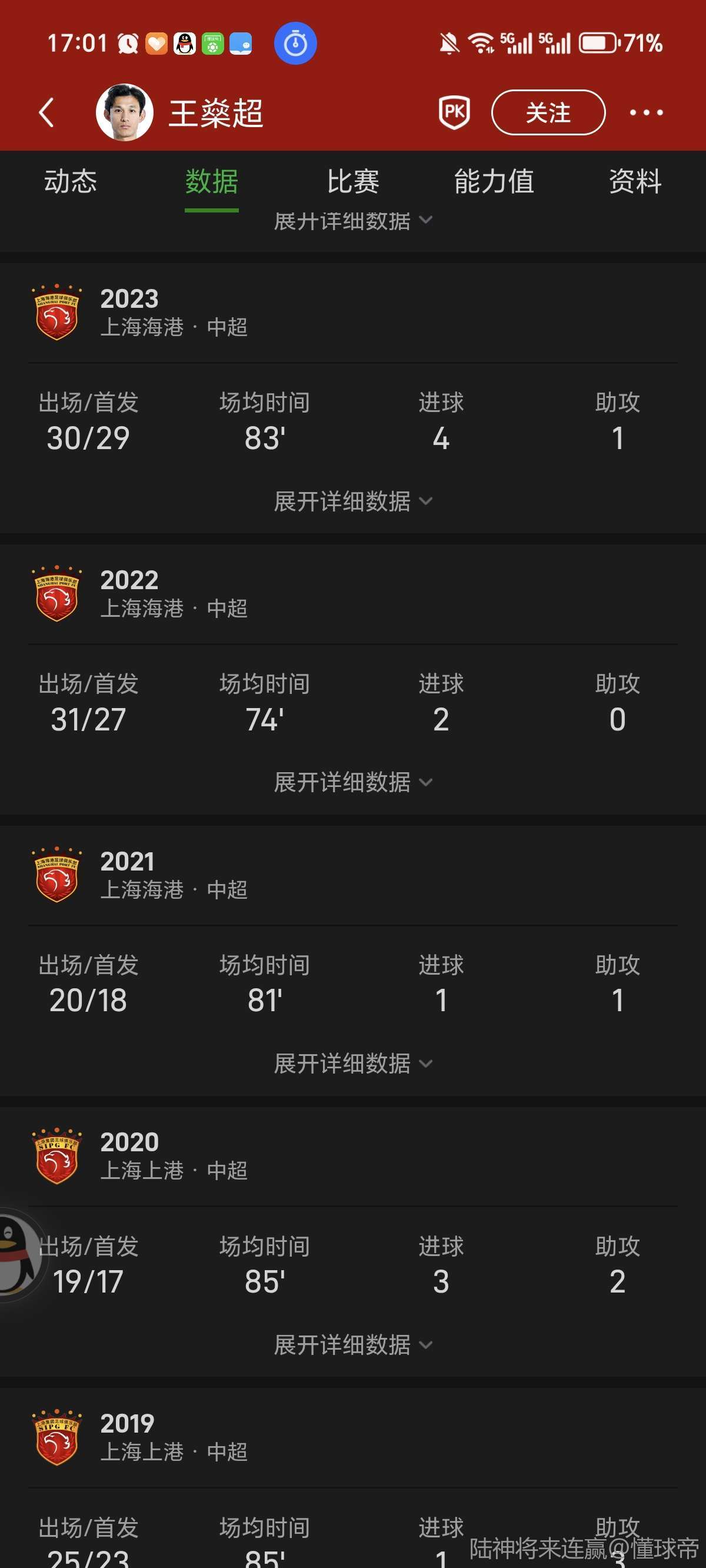
Task: Open the PK comparison shield icon
Action: [x=454, y=112]
